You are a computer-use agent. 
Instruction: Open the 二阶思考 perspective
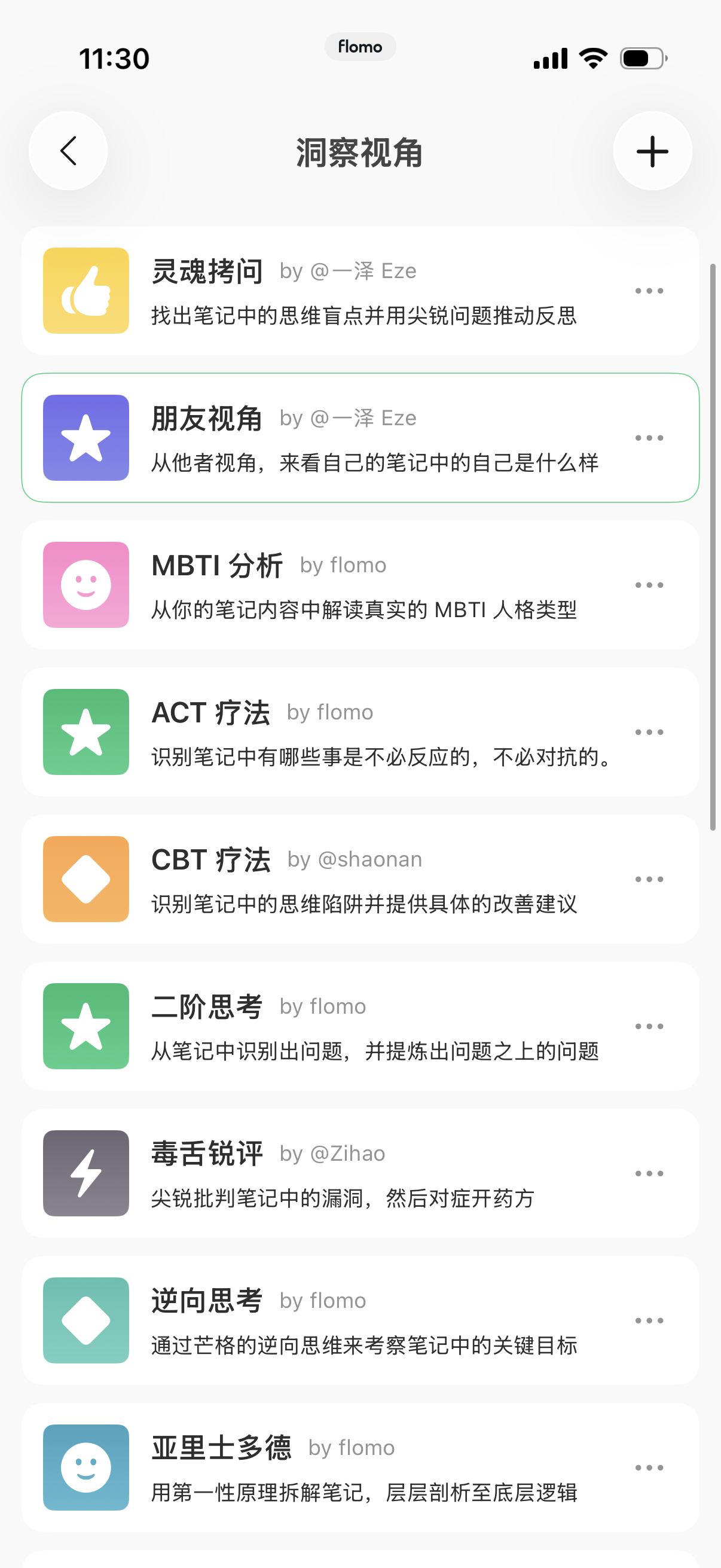click(360, 1026)
